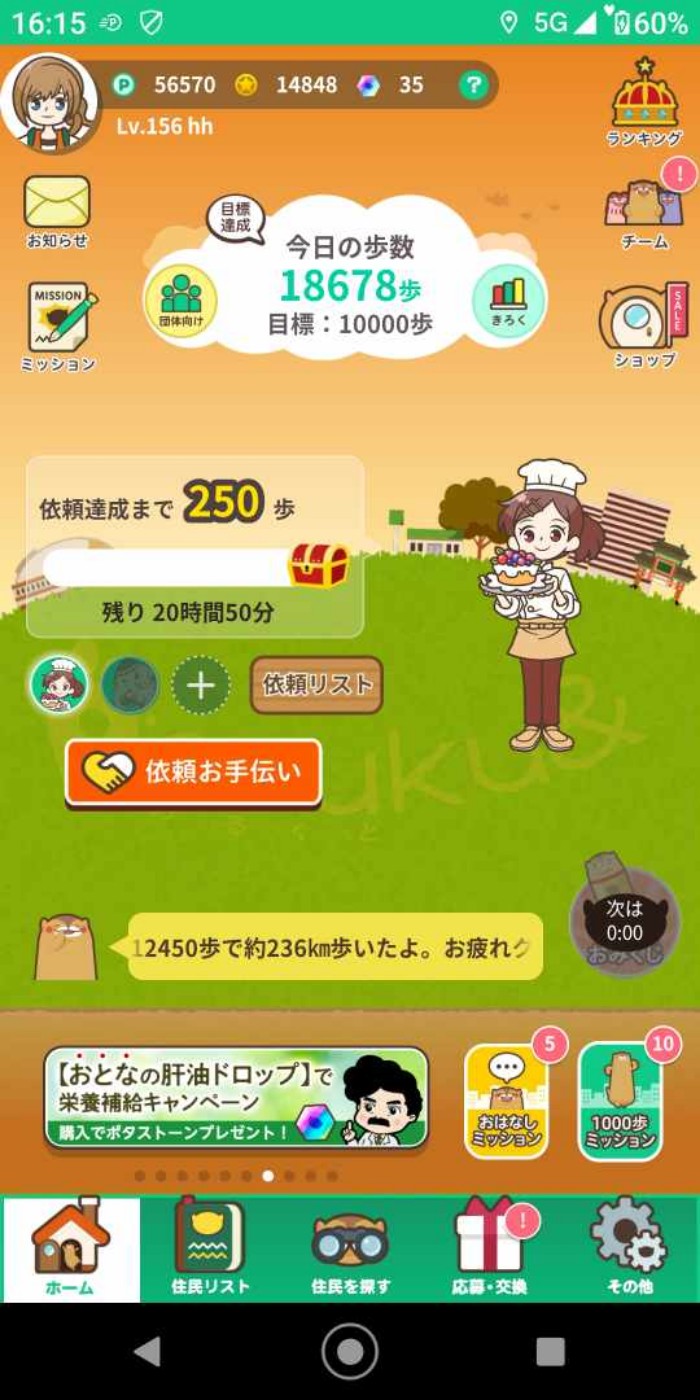This screenshot has width=700, height=1400.
Task: Open the ミッション notepad
Action: pos(59,325)
